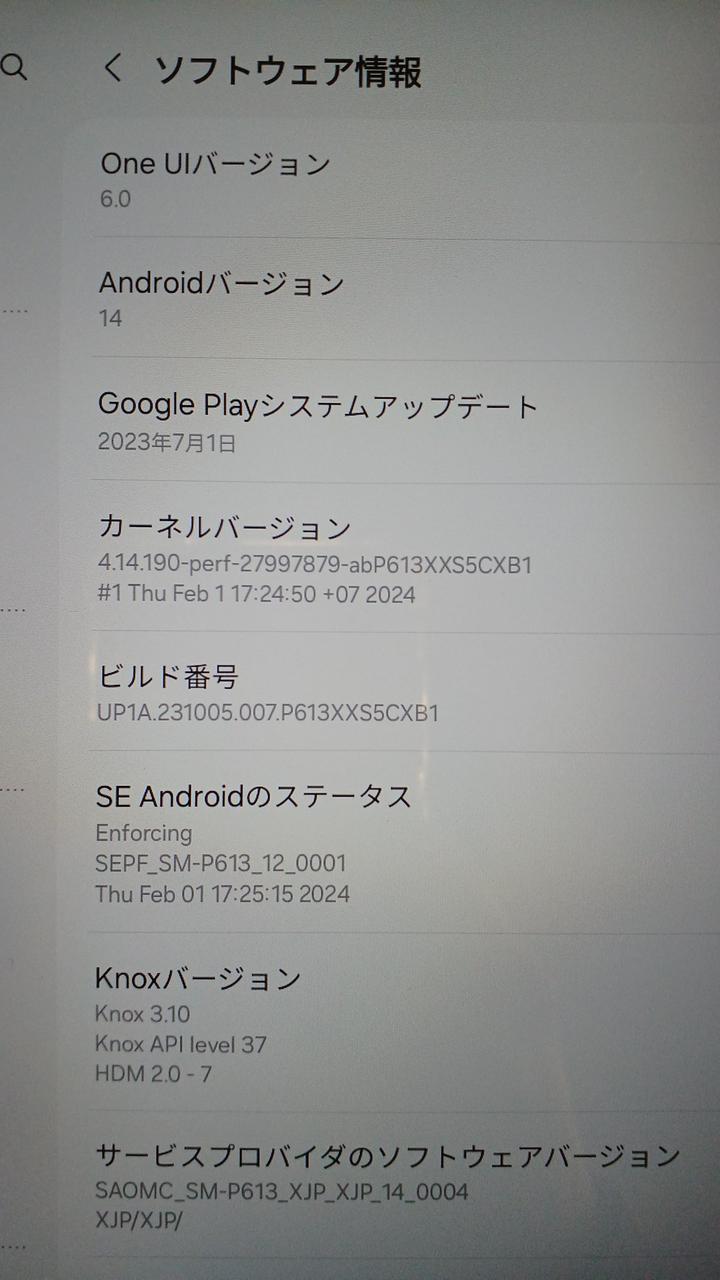Open the settings search magnifier

click(x=14, y=67)
